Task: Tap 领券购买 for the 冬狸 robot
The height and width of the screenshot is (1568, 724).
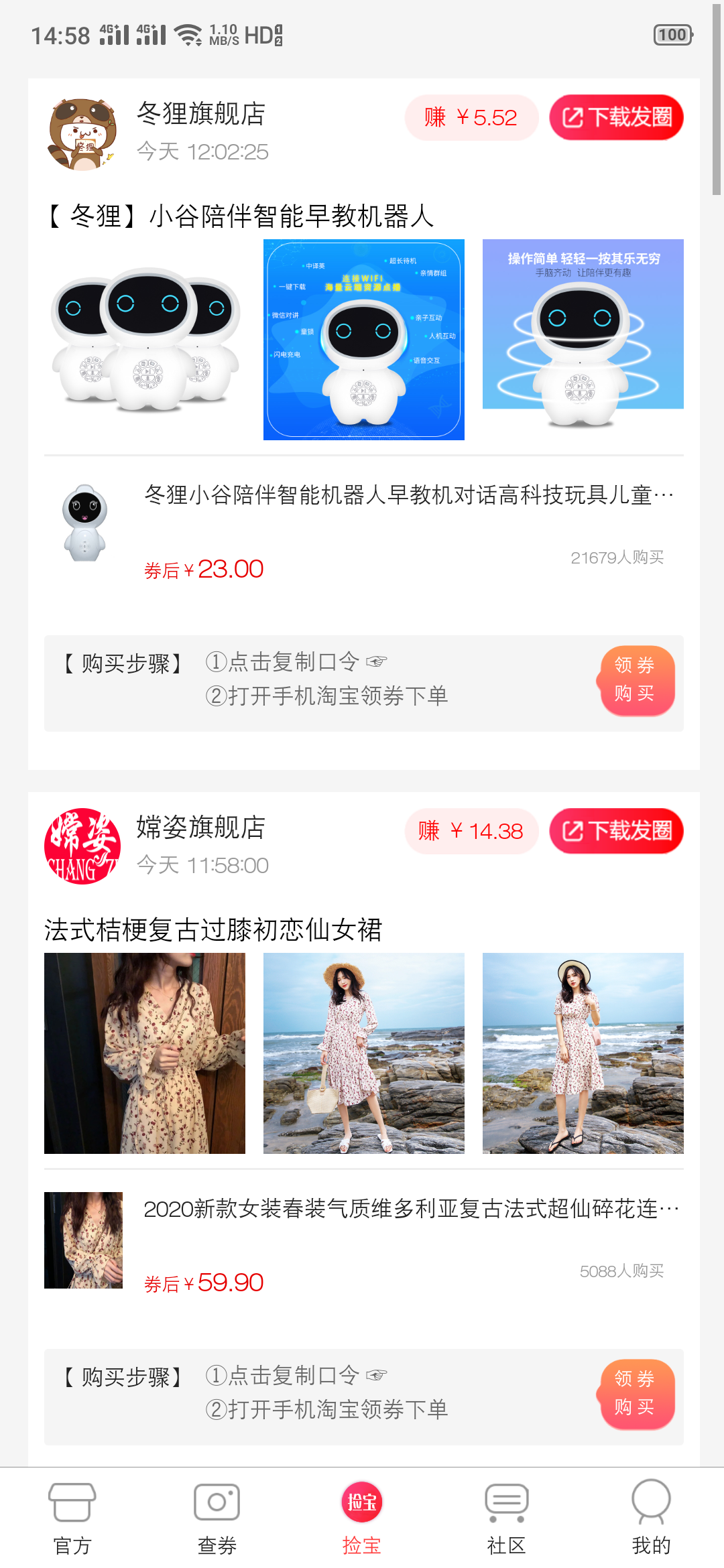Action: click(x=635, y=680)
